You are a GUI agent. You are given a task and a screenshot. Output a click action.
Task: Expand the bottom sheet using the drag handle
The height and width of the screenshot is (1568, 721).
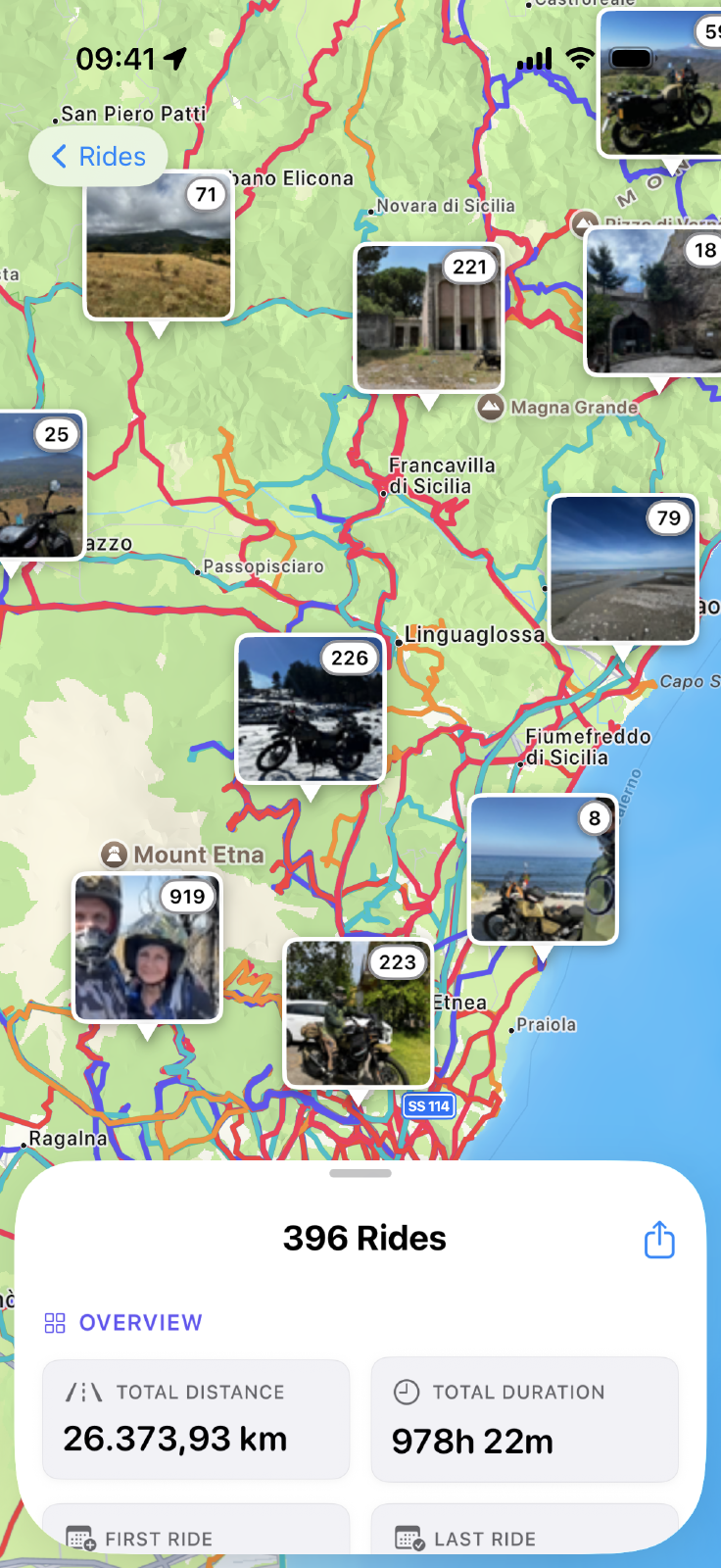[360, 1172]
